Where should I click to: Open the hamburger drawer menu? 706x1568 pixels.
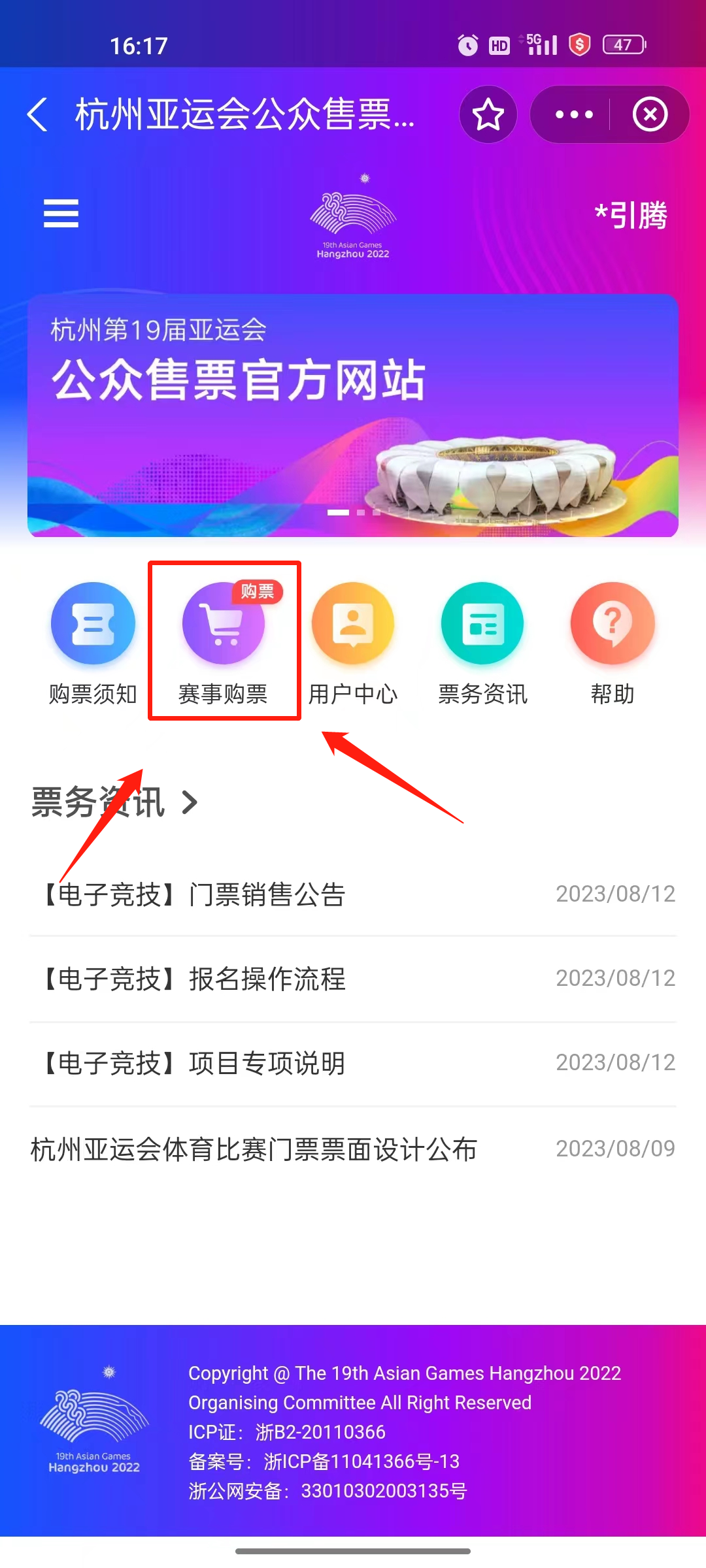61,214
